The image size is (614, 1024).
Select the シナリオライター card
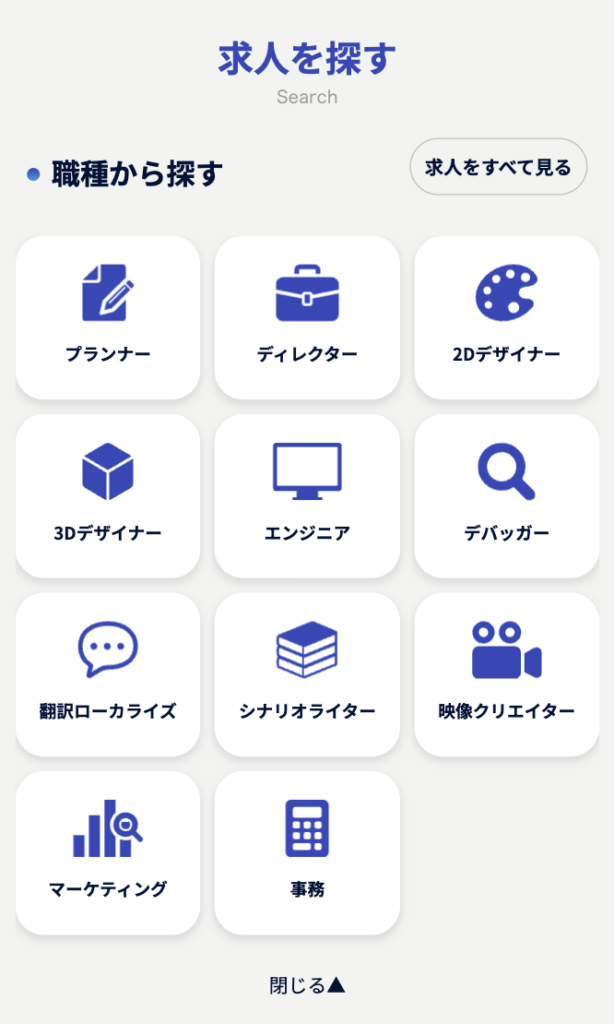307,674
